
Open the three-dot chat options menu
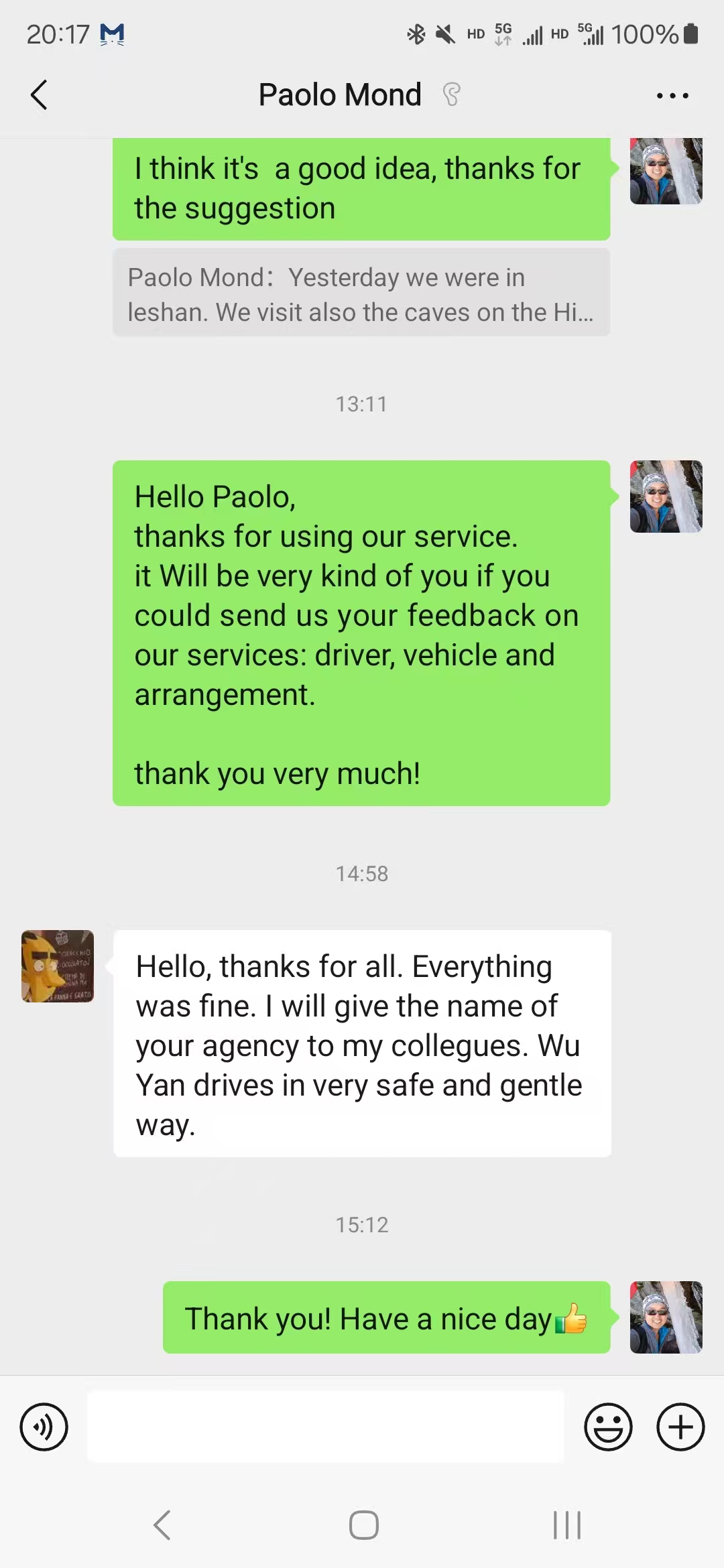click(x=672, y=95)
